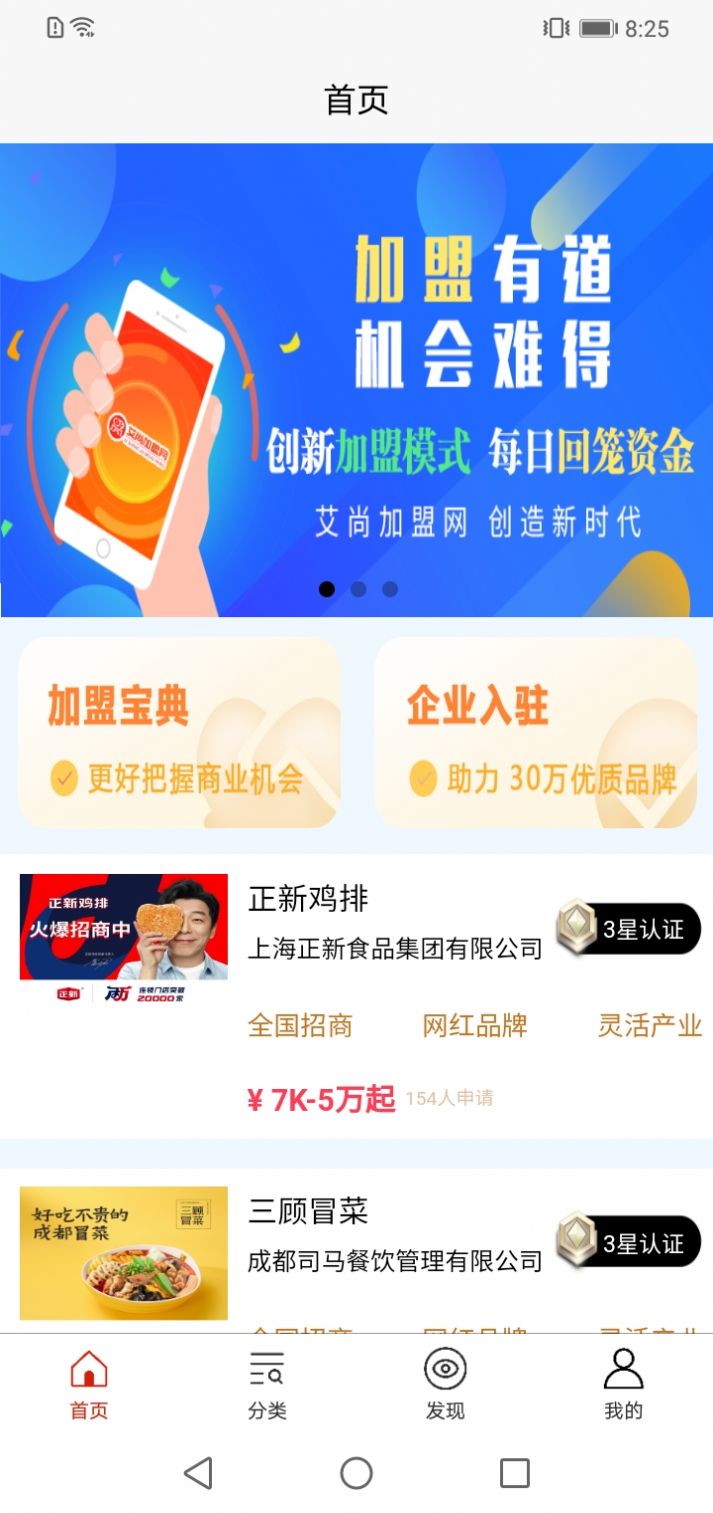Select the 首页 tab
713x1513 pixels.
click(x=89, y=1384)
